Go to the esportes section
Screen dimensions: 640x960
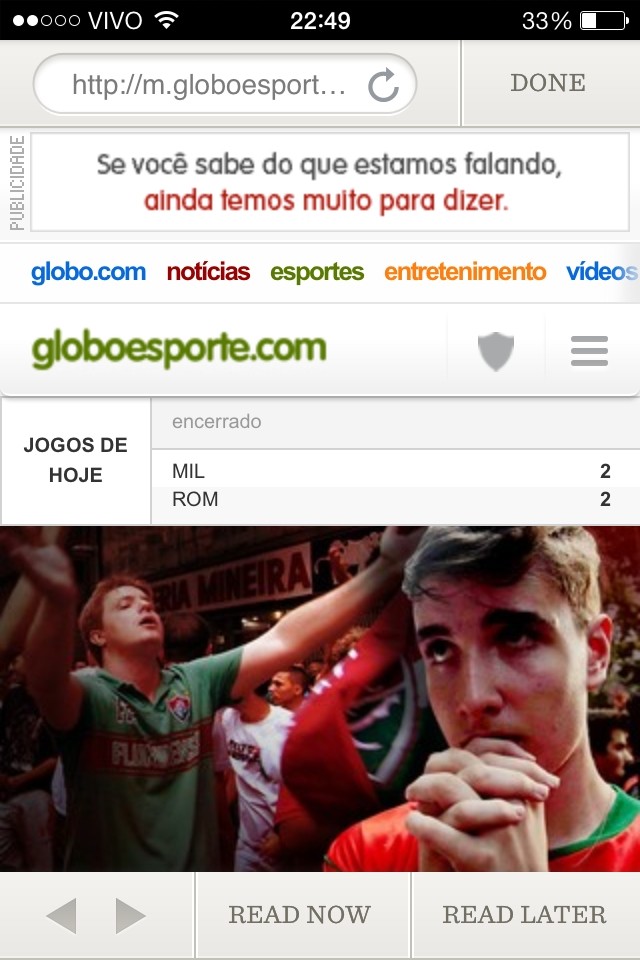(x=316, y=272)
